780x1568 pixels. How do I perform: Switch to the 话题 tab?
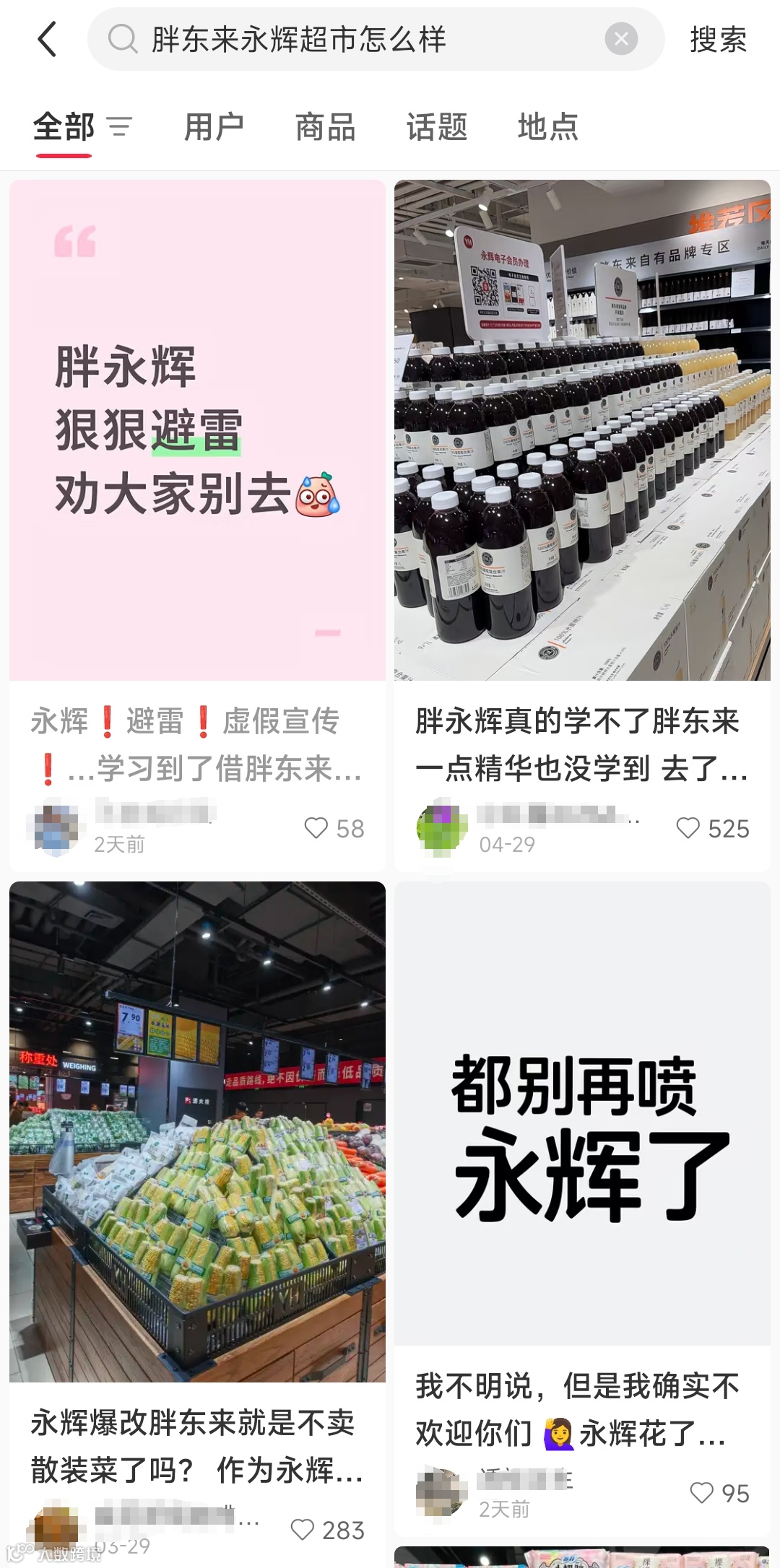[437, 127]
